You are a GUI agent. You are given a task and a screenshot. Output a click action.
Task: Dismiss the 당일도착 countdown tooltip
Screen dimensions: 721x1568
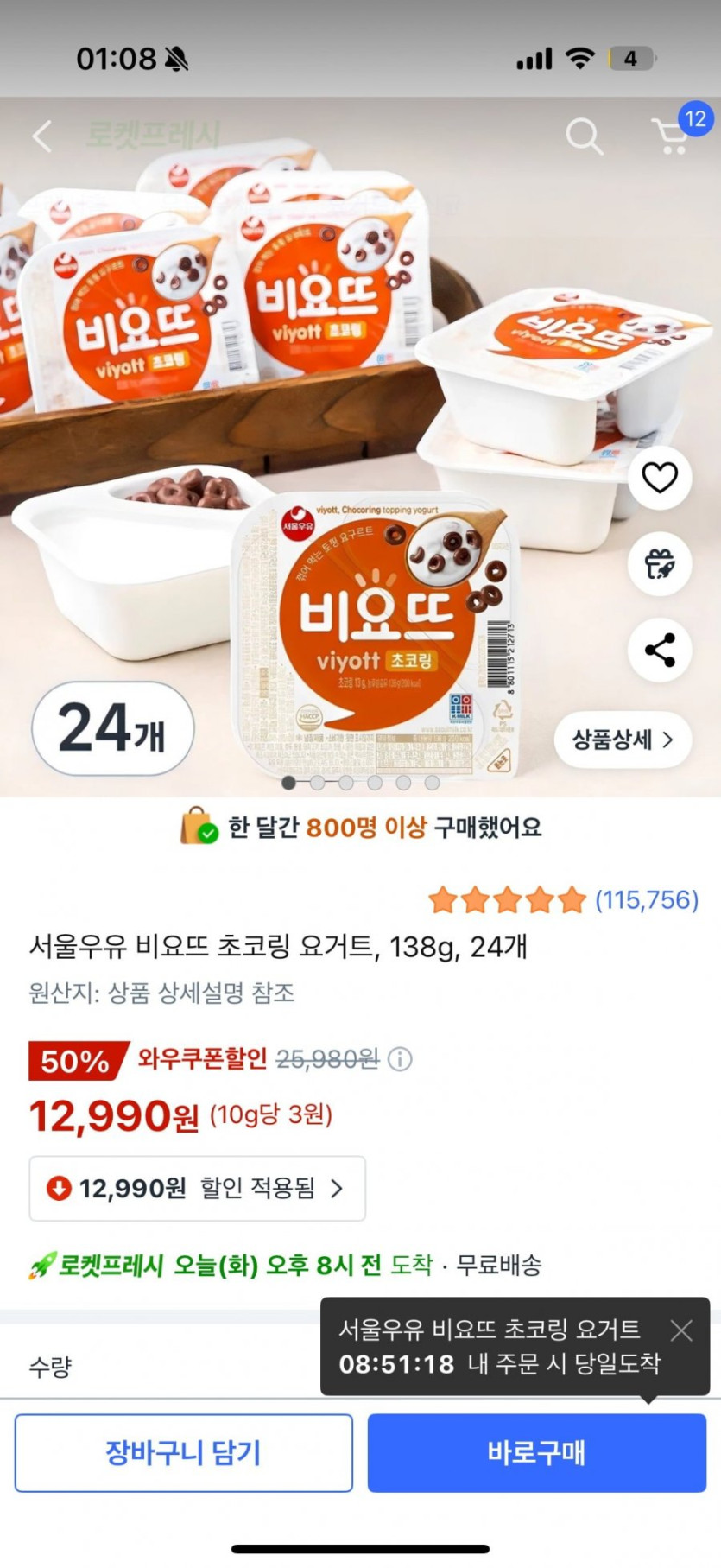pyautogui.click(x=681, y=1330)
